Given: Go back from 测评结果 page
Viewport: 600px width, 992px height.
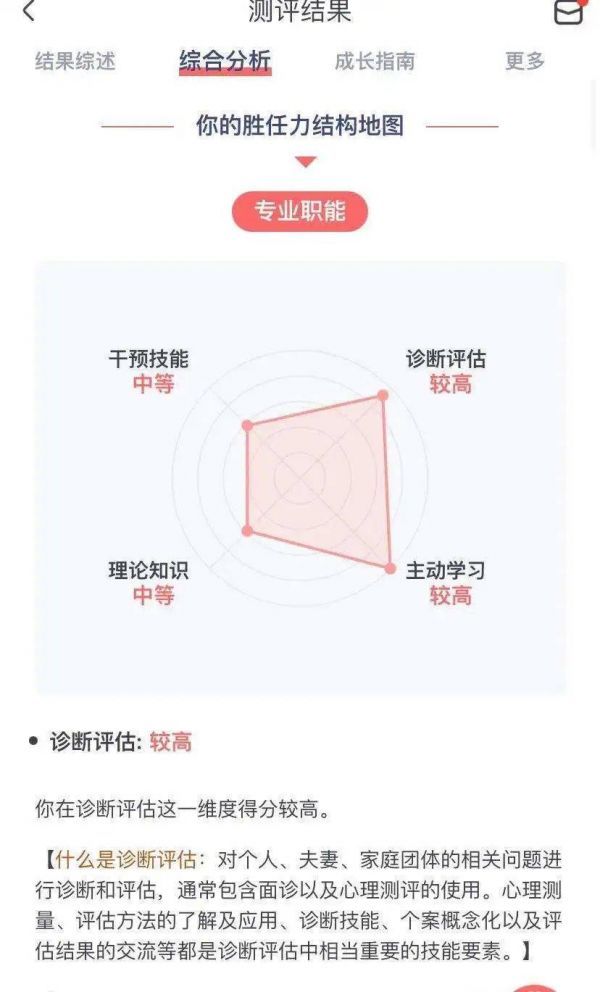Looking at the screenshot, I should (x=28, y=11).
